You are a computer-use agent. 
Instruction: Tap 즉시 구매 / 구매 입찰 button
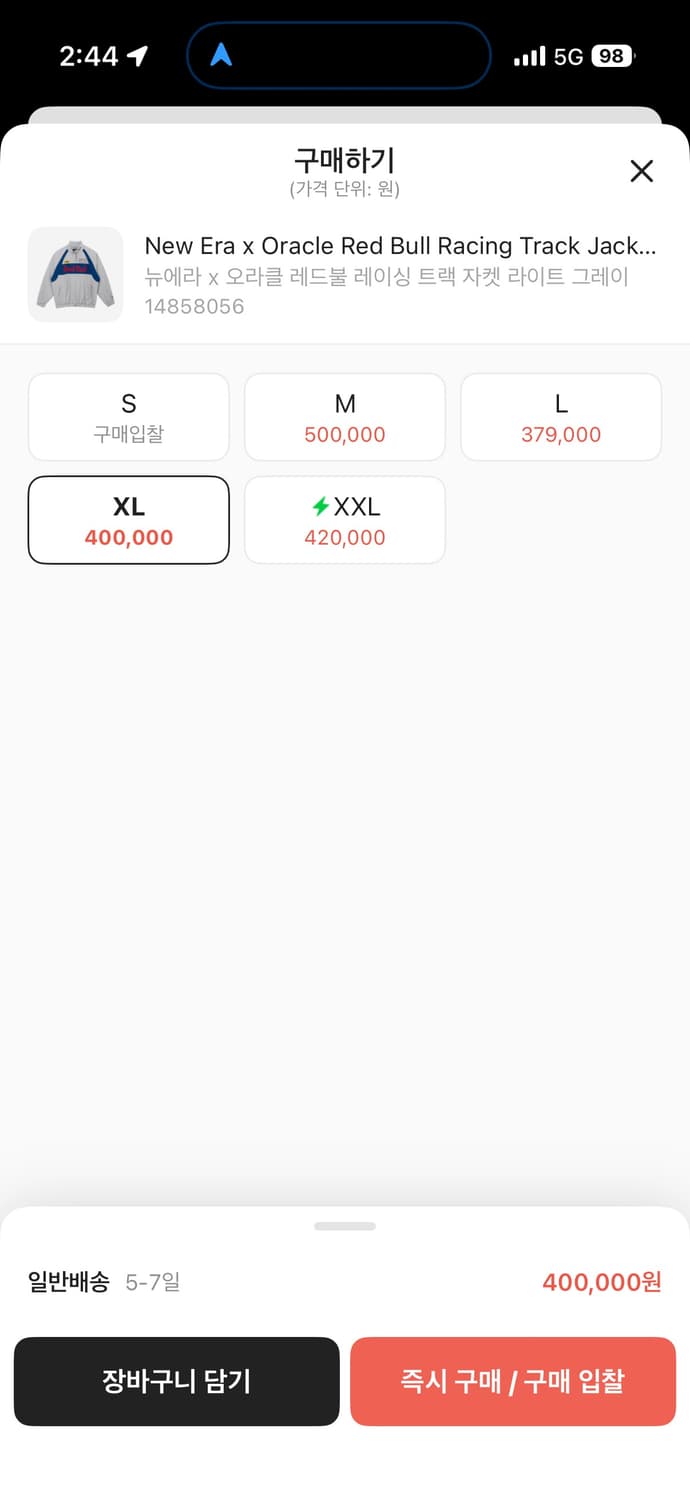(513, 1381)
